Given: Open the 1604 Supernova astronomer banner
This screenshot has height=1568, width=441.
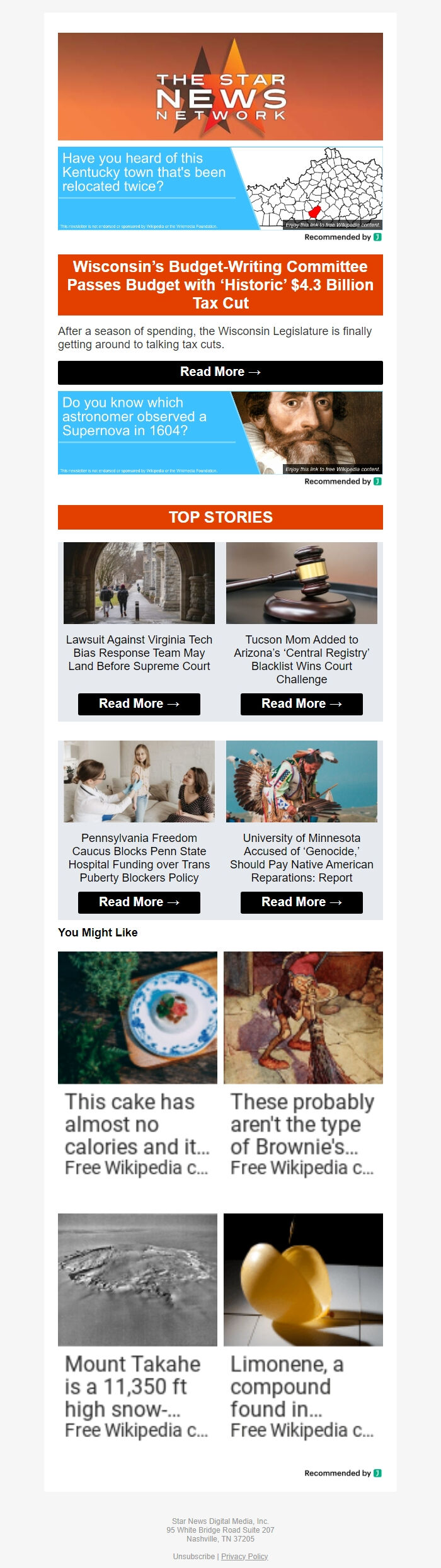Looking at the screenshot, I should coord(220,432).
